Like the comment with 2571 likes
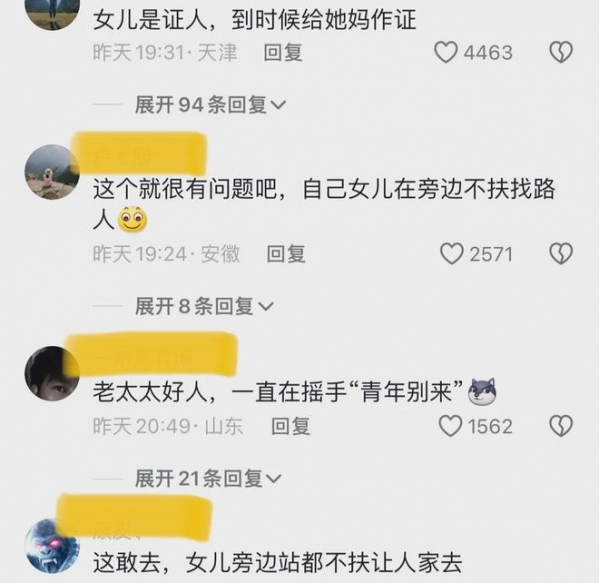 pos(452,254)
